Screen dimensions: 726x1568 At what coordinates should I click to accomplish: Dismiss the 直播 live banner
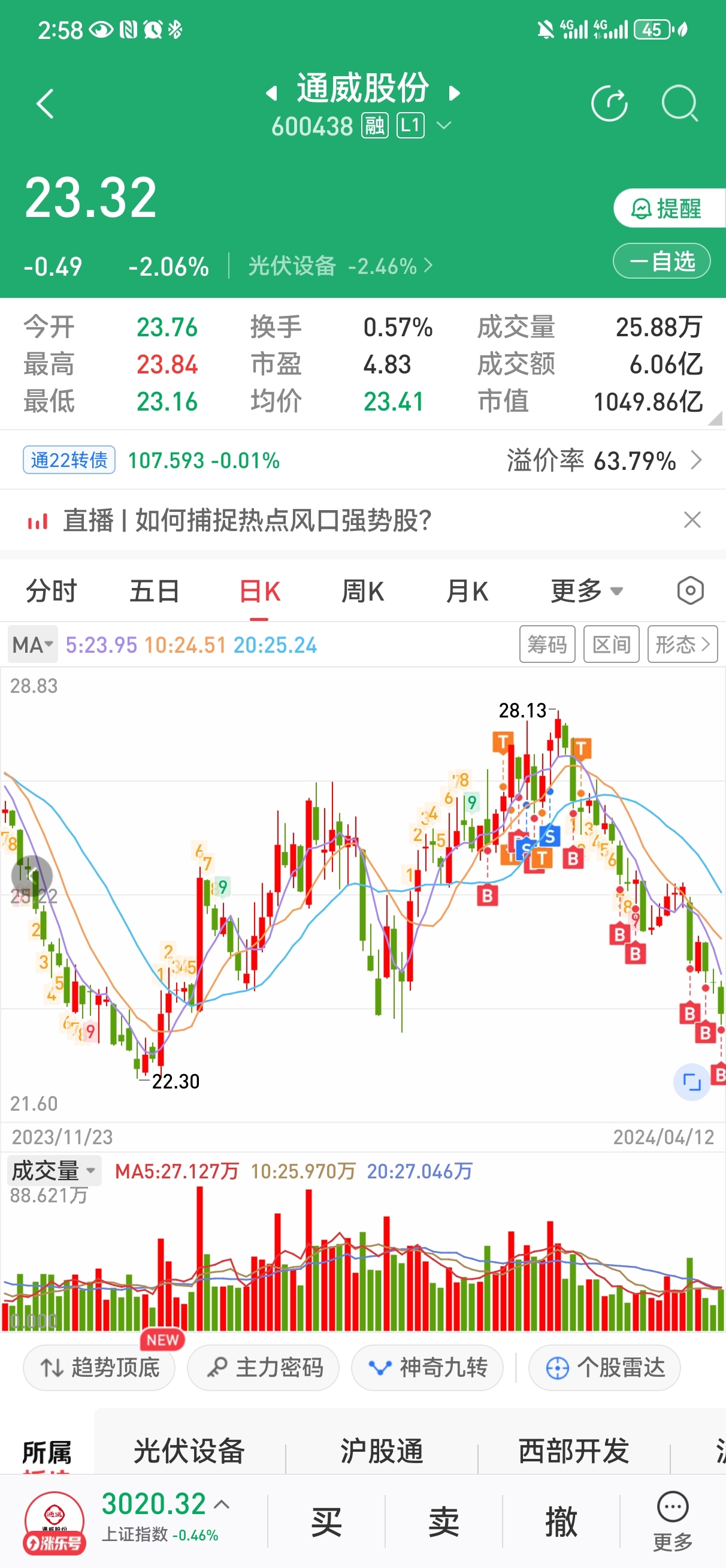coord(692,520)
